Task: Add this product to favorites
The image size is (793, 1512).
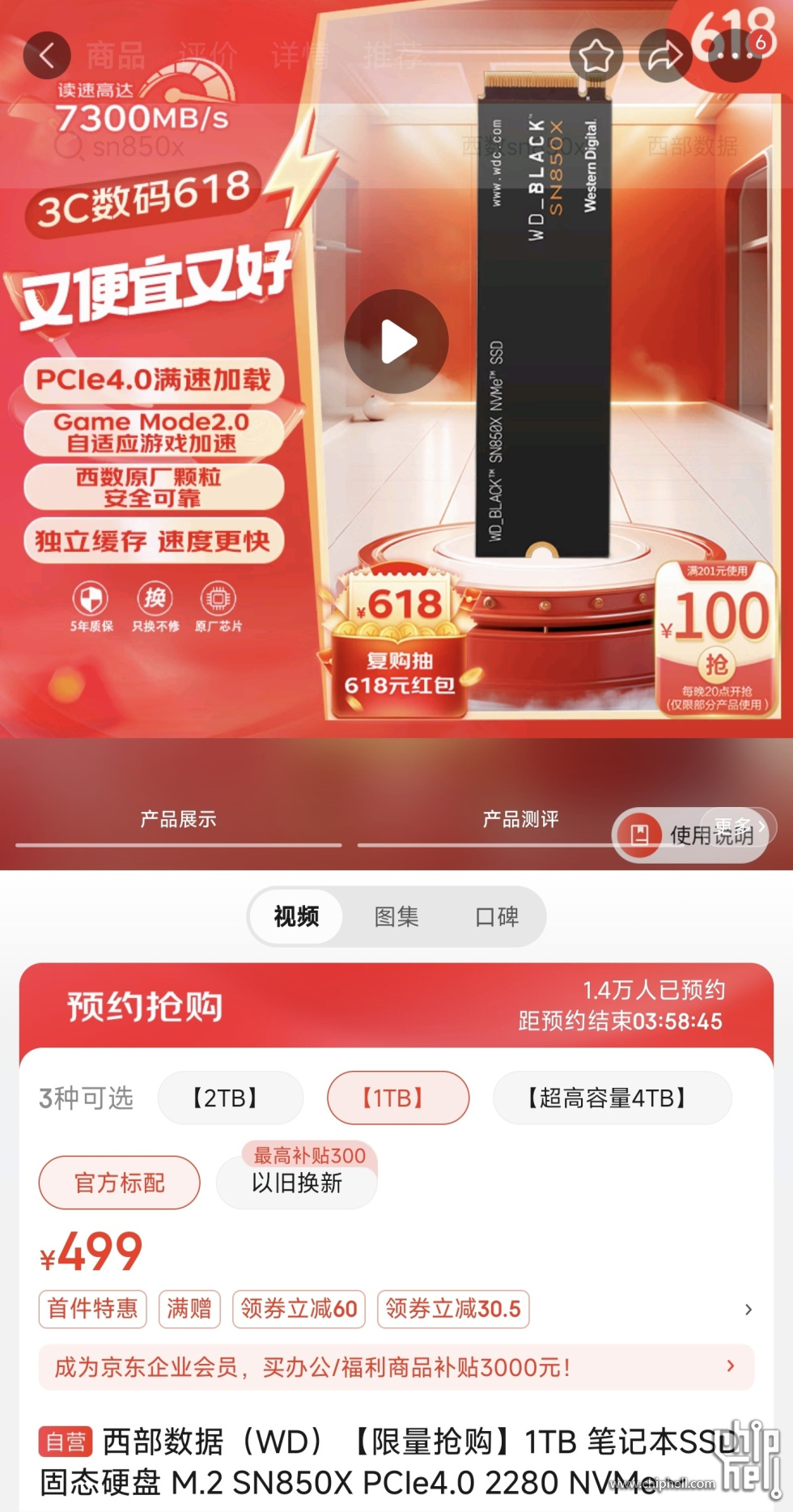Action: pyautogui.click(x=596, y=56)
